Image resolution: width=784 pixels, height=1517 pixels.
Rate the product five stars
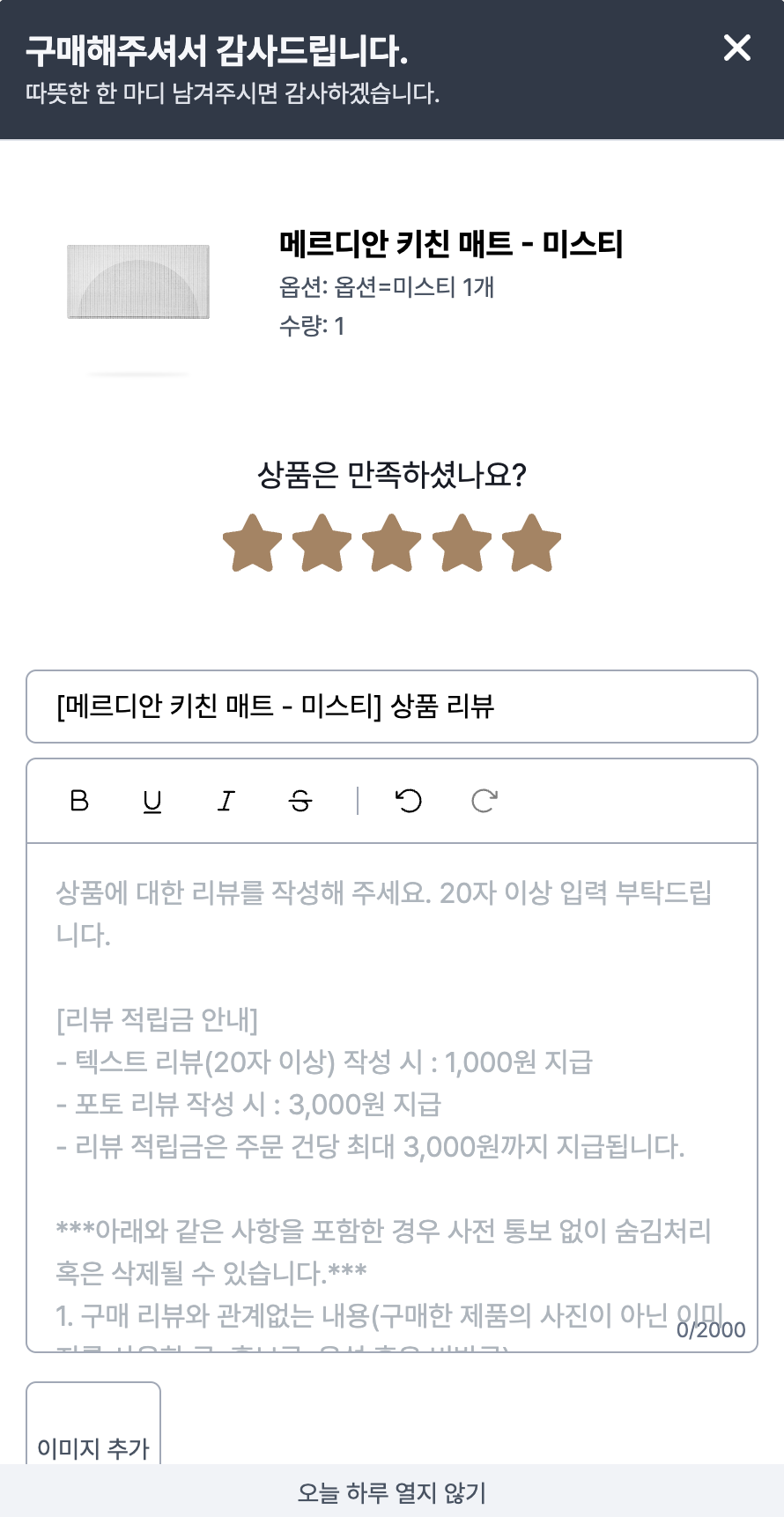pos(531,544)
